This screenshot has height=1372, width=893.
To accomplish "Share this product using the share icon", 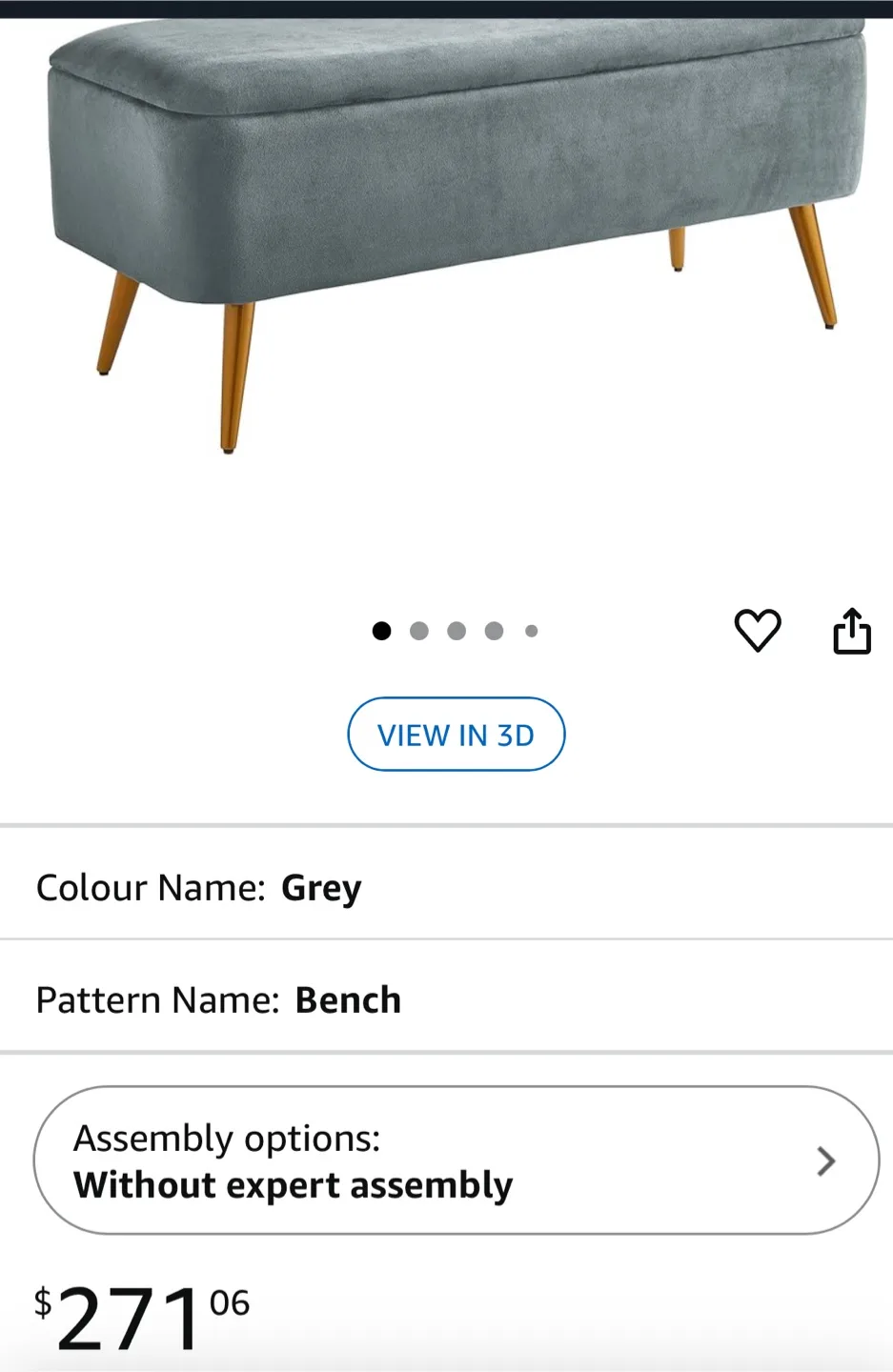I will point(852,630).
